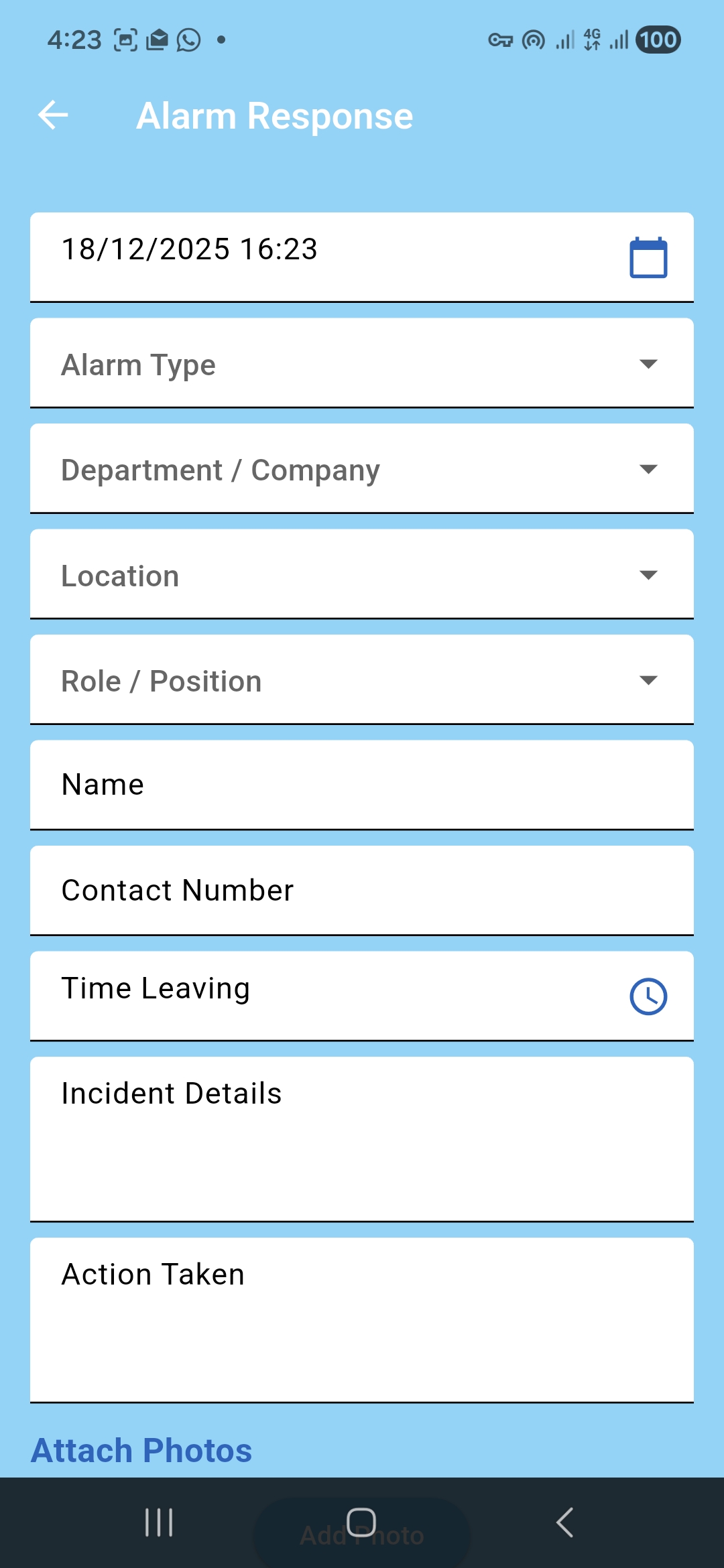This screenshot has height=1568, width=724.
Task: Tap the Alarm Response title
Action: (274, 114)
